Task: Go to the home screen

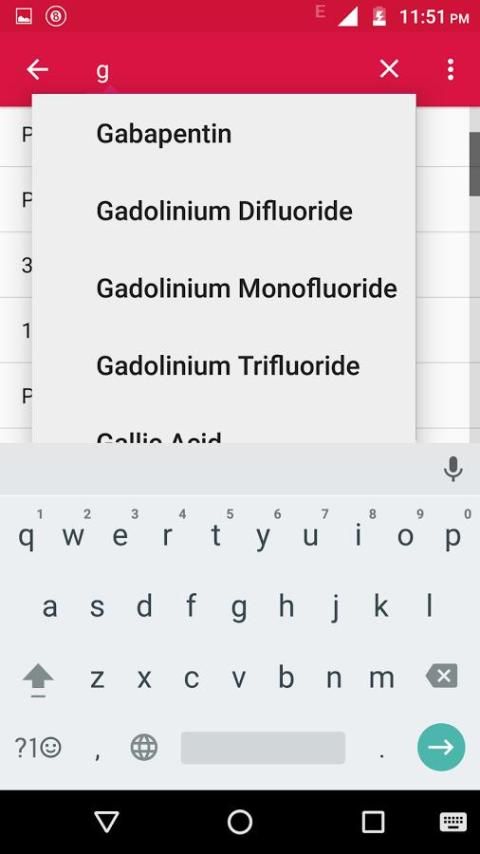Action: click(x=240, y=822)
